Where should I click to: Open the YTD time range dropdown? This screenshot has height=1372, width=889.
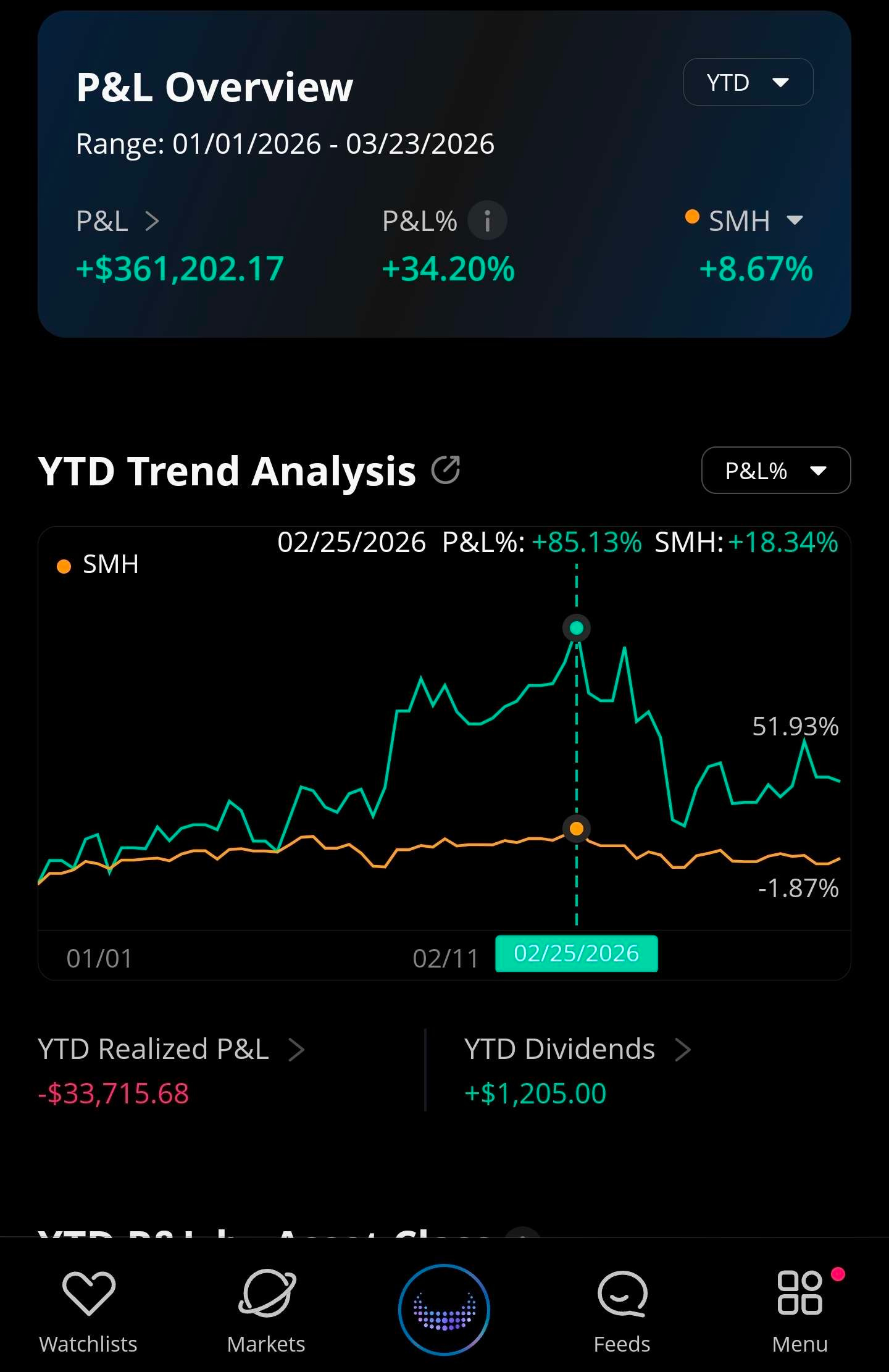click(748, 82)
